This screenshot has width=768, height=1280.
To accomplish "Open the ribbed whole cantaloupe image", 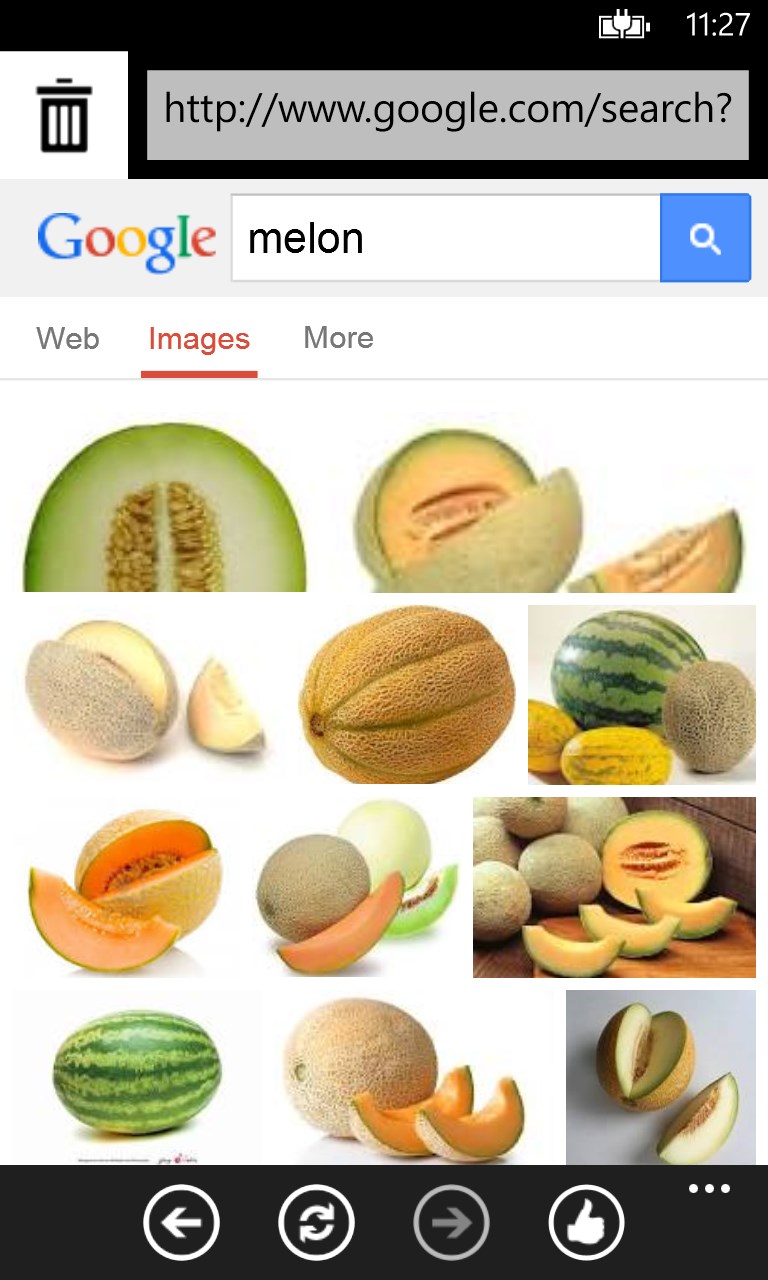I will pos(407,694).
